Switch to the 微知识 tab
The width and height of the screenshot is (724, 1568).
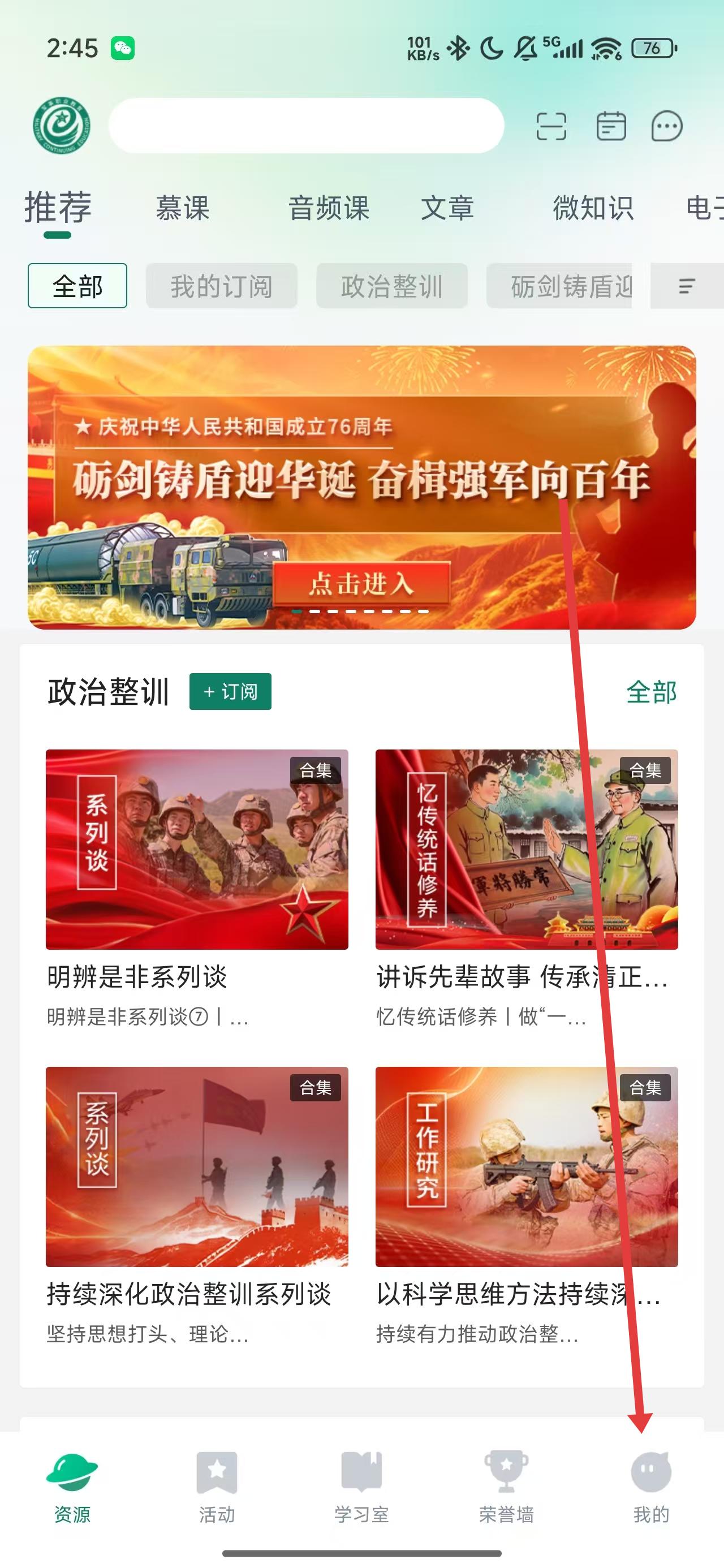click(x=593, y=208)
